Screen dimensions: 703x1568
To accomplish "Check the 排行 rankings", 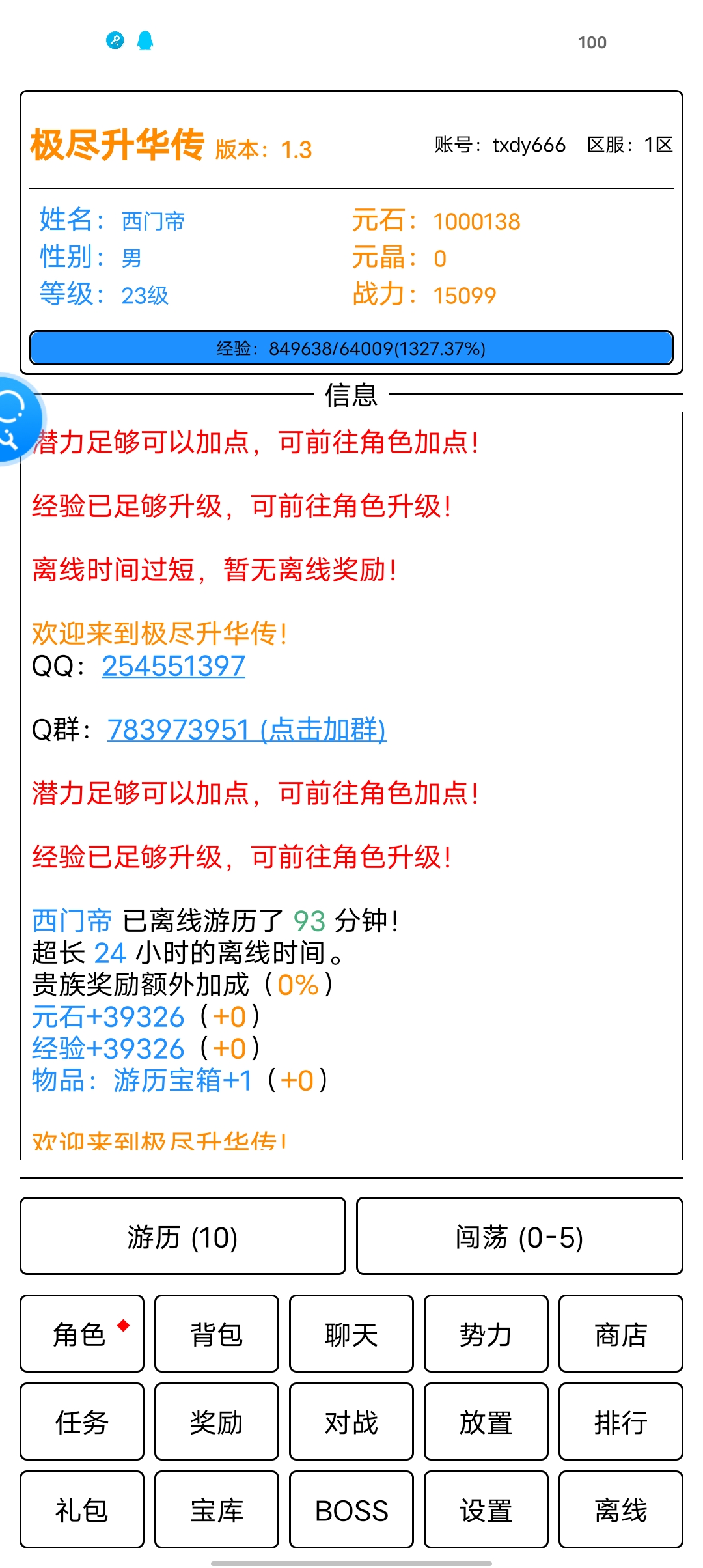I will (620, 1421).
